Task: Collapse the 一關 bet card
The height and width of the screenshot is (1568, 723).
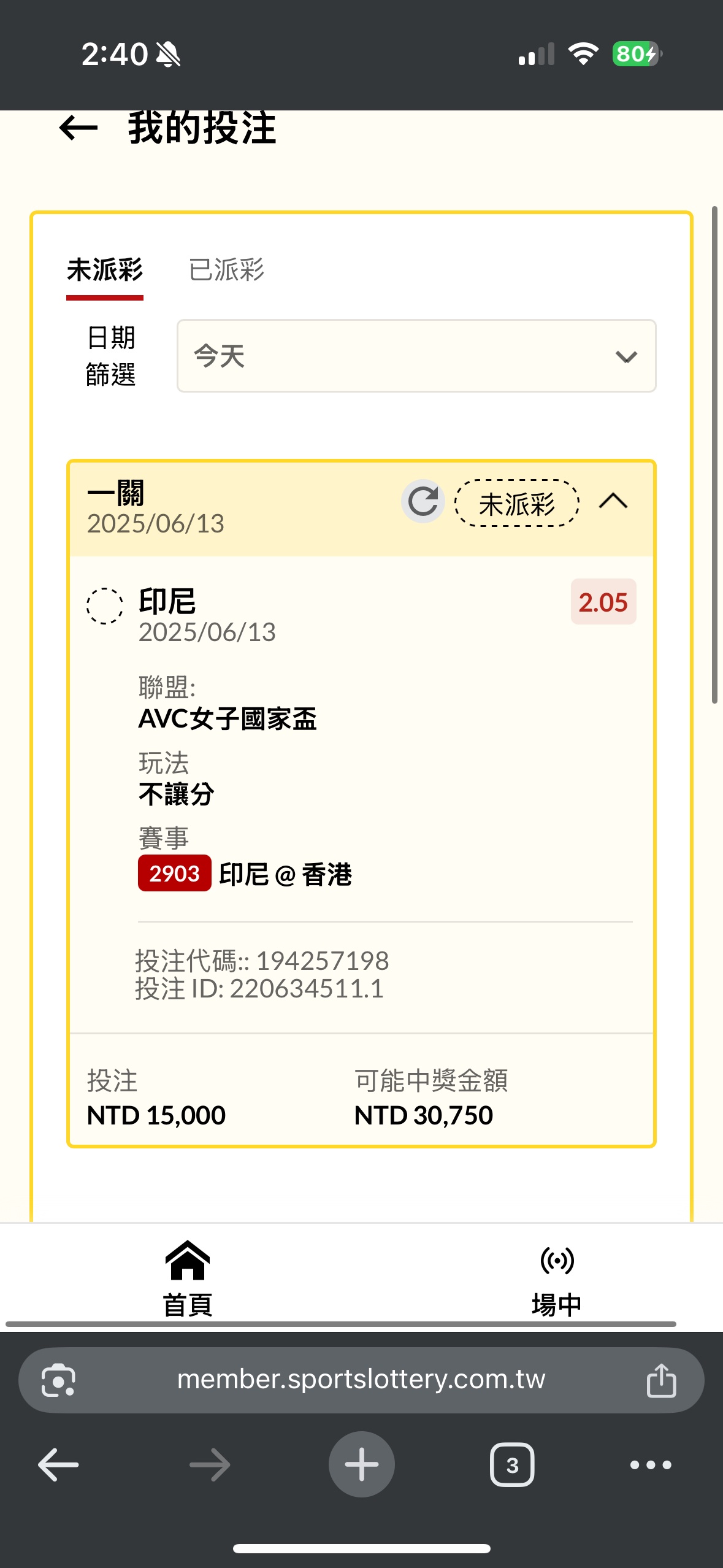Action: point(613,501)
